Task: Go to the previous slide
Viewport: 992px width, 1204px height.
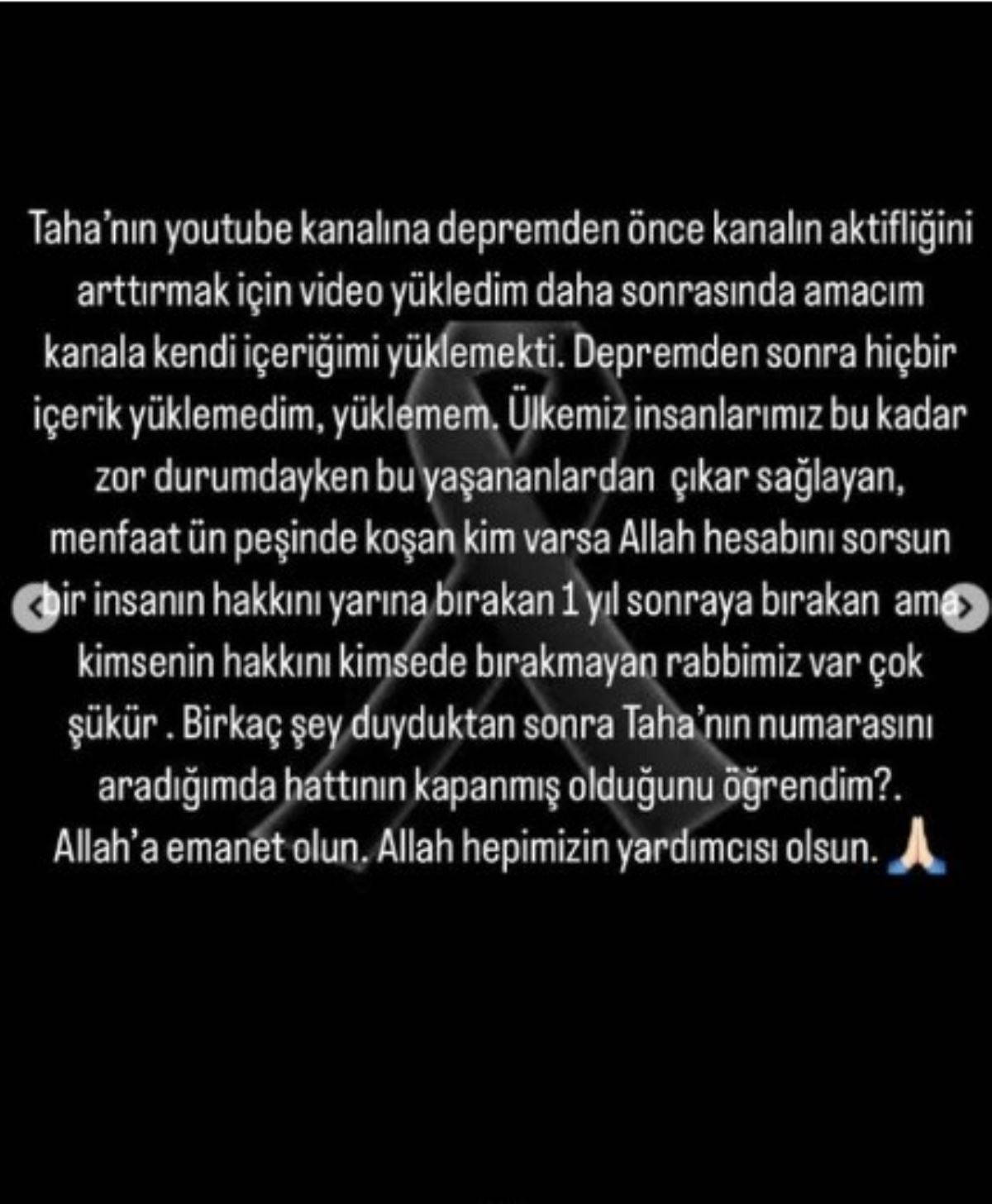Action: point(35,607)
